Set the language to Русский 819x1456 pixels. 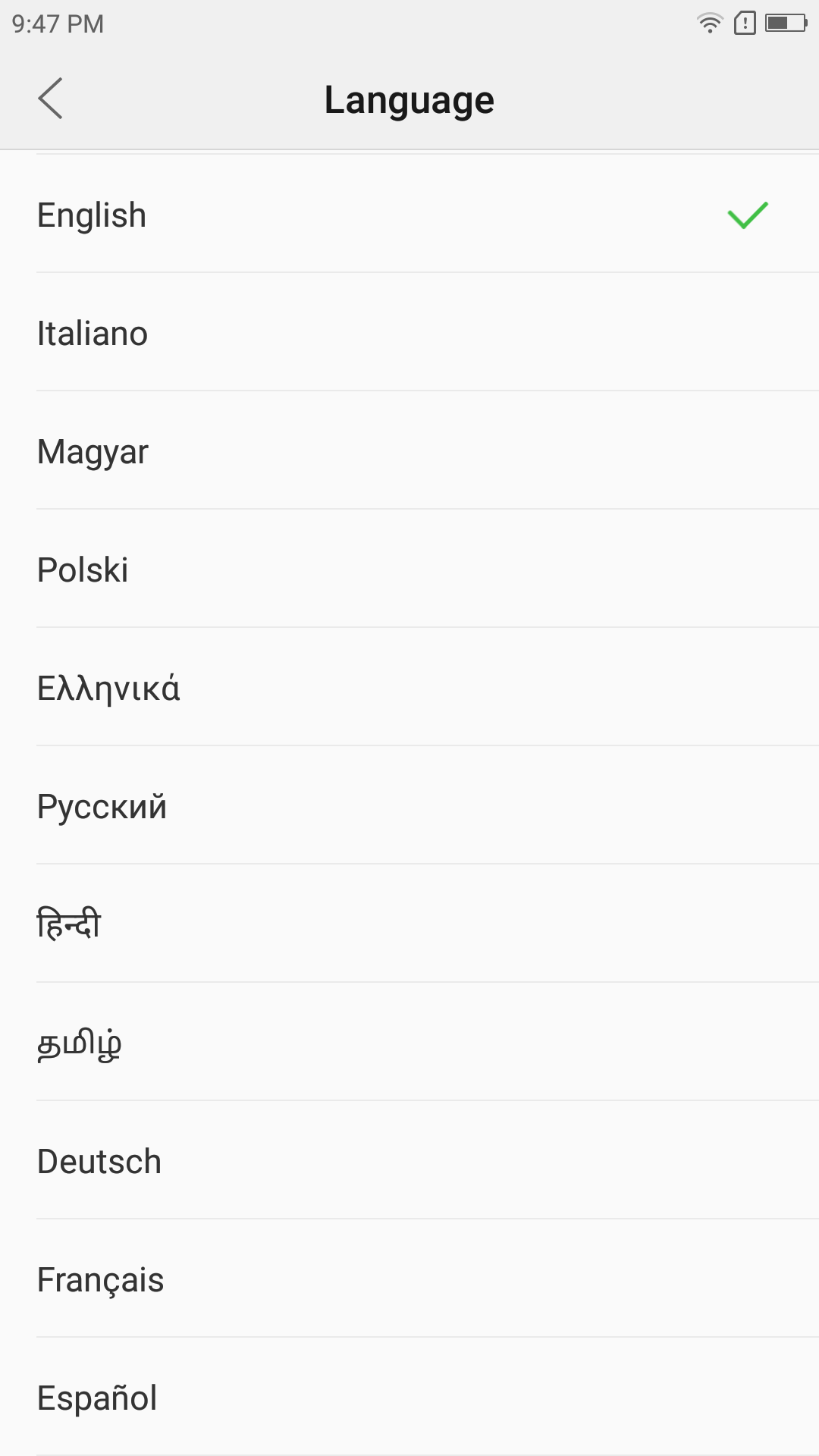(x=409, y=805)
